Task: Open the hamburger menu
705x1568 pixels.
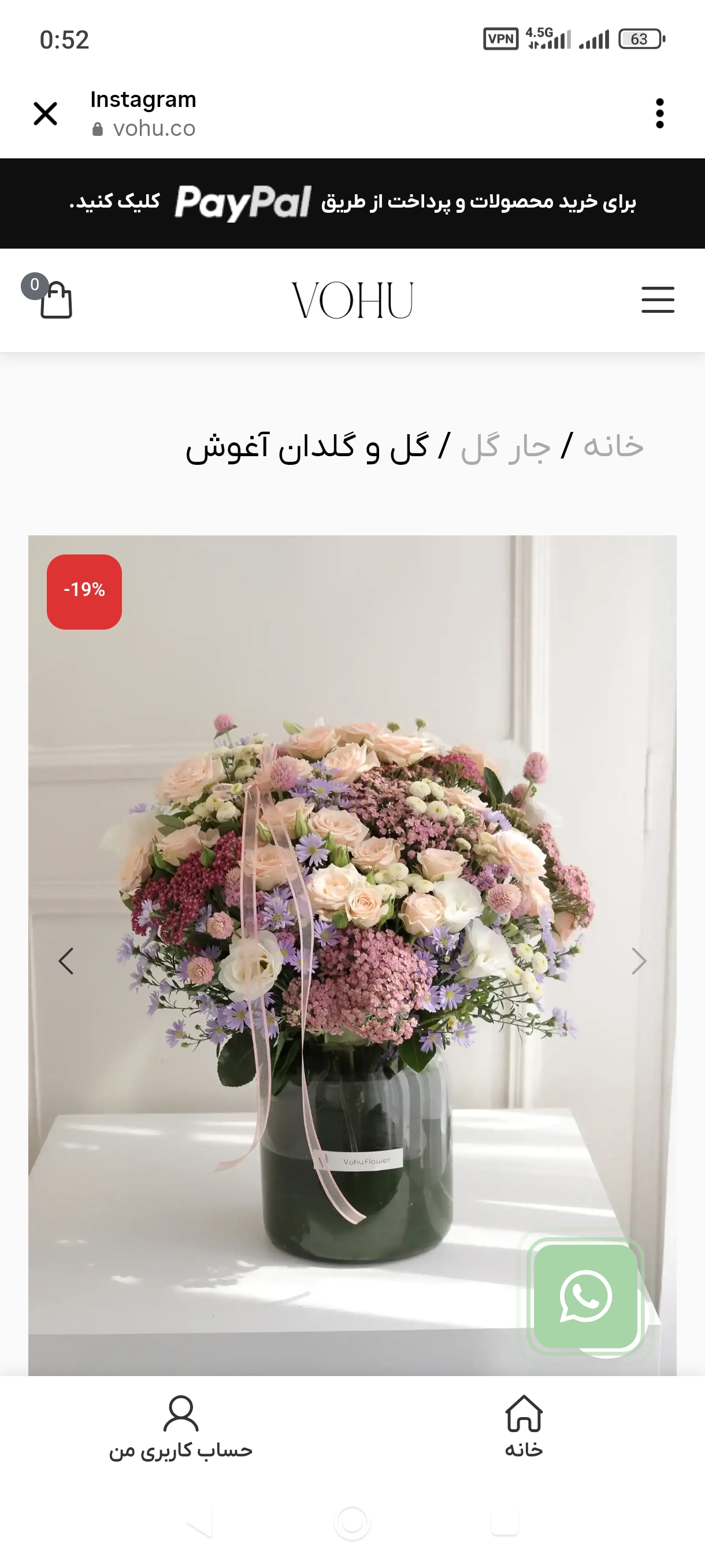Action: pyautogui.click(x=658, y=299)
